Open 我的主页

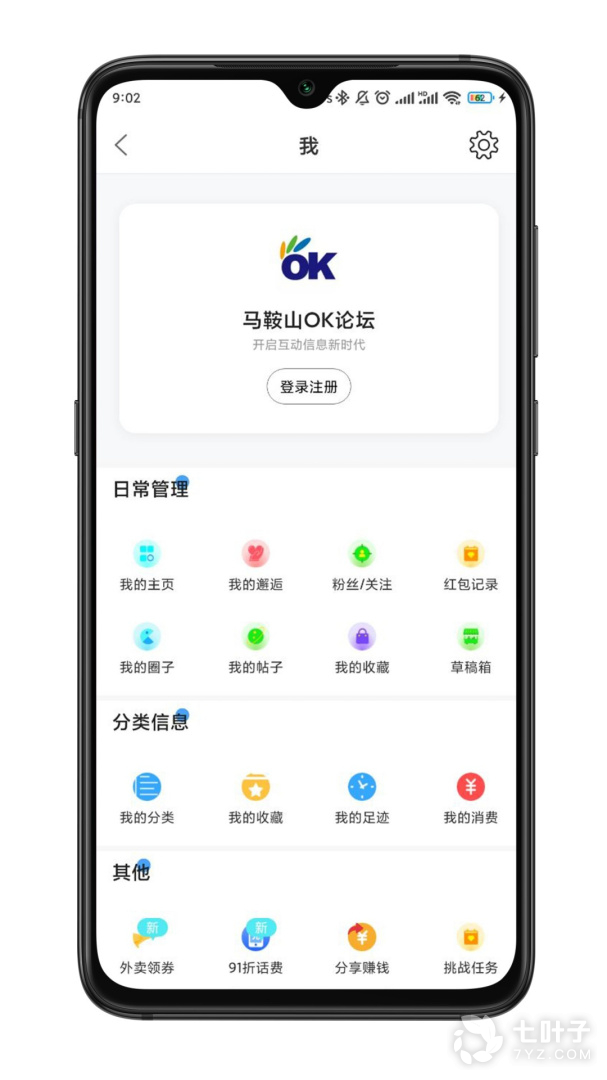click(x=147, y=565)
